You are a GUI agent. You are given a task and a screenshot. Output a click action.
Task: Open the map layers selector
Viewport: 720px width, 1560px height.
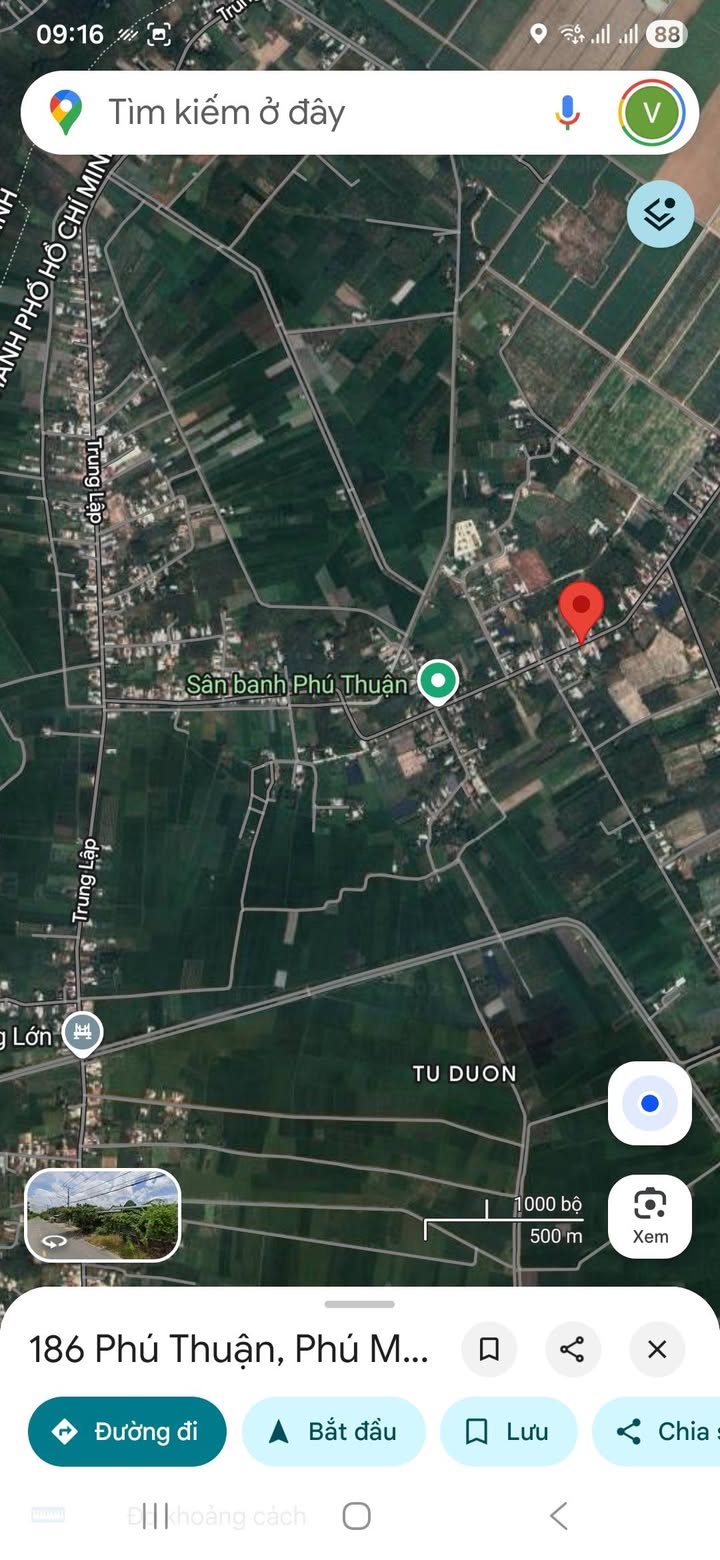click(660, 214)
